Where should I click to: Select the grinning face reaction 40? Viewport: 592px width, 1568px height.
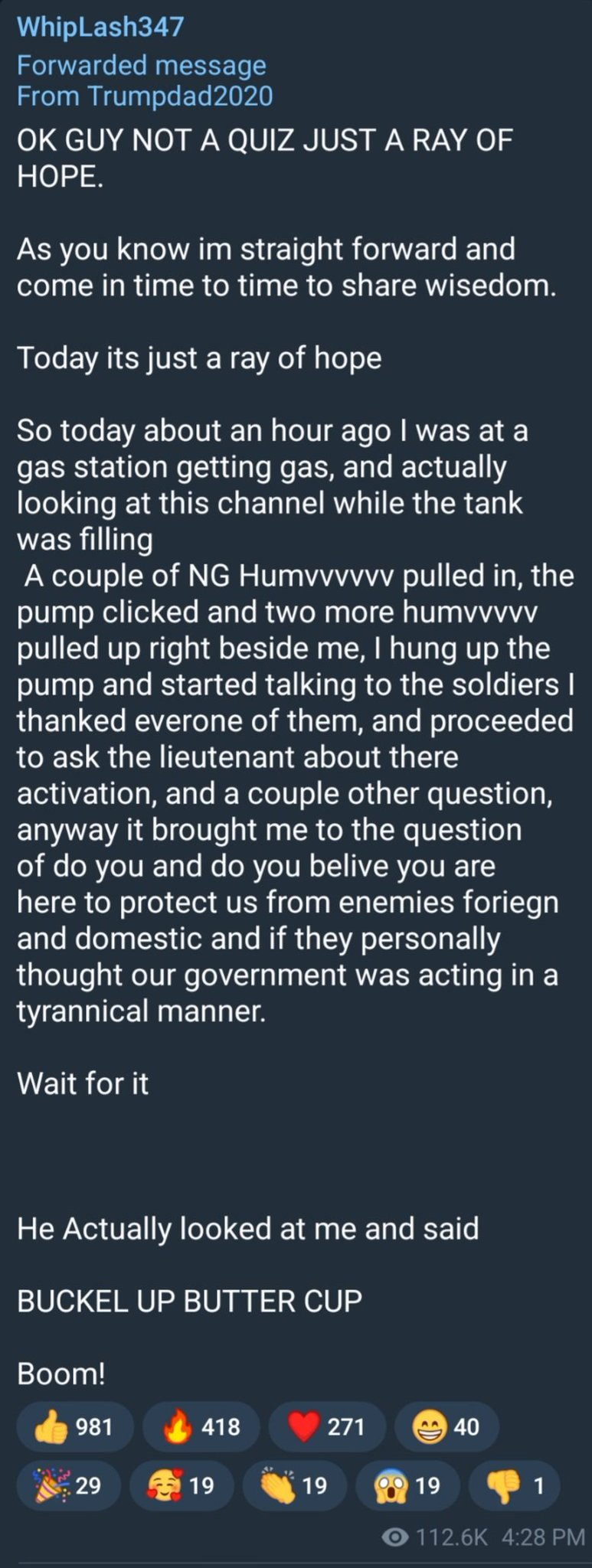tap(446, 1427)
